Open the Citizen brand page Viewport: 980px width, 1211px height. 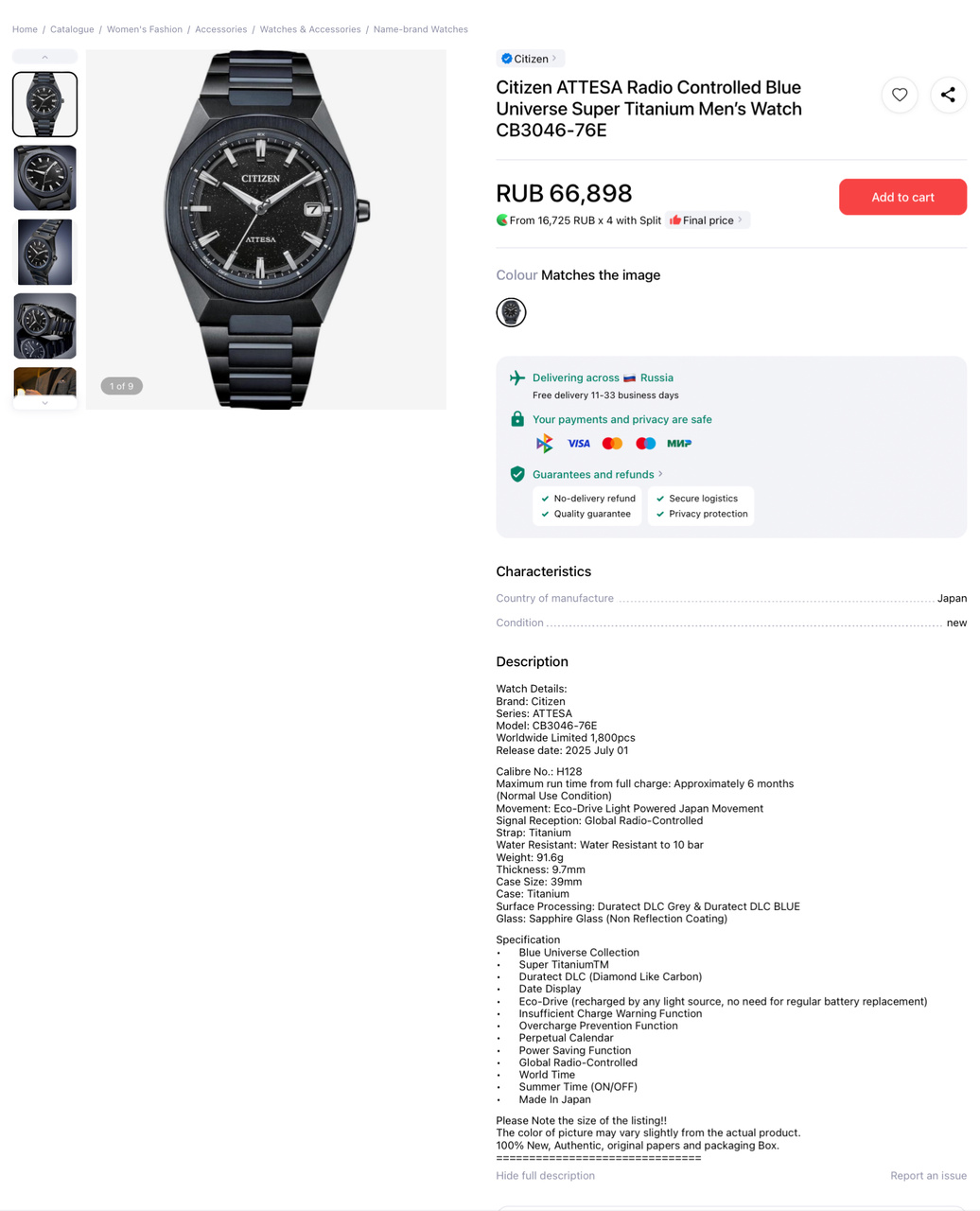(530, 59)
